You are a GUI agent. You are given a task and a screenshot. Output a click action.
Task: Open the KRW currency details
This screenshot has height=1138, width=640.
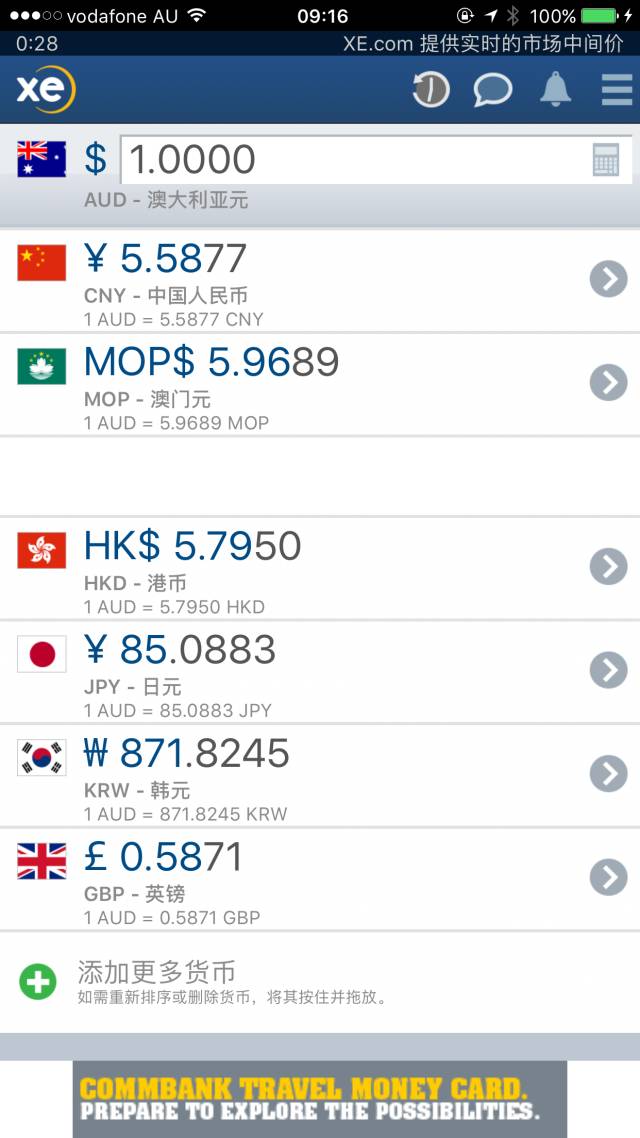[x=608, y=773]
